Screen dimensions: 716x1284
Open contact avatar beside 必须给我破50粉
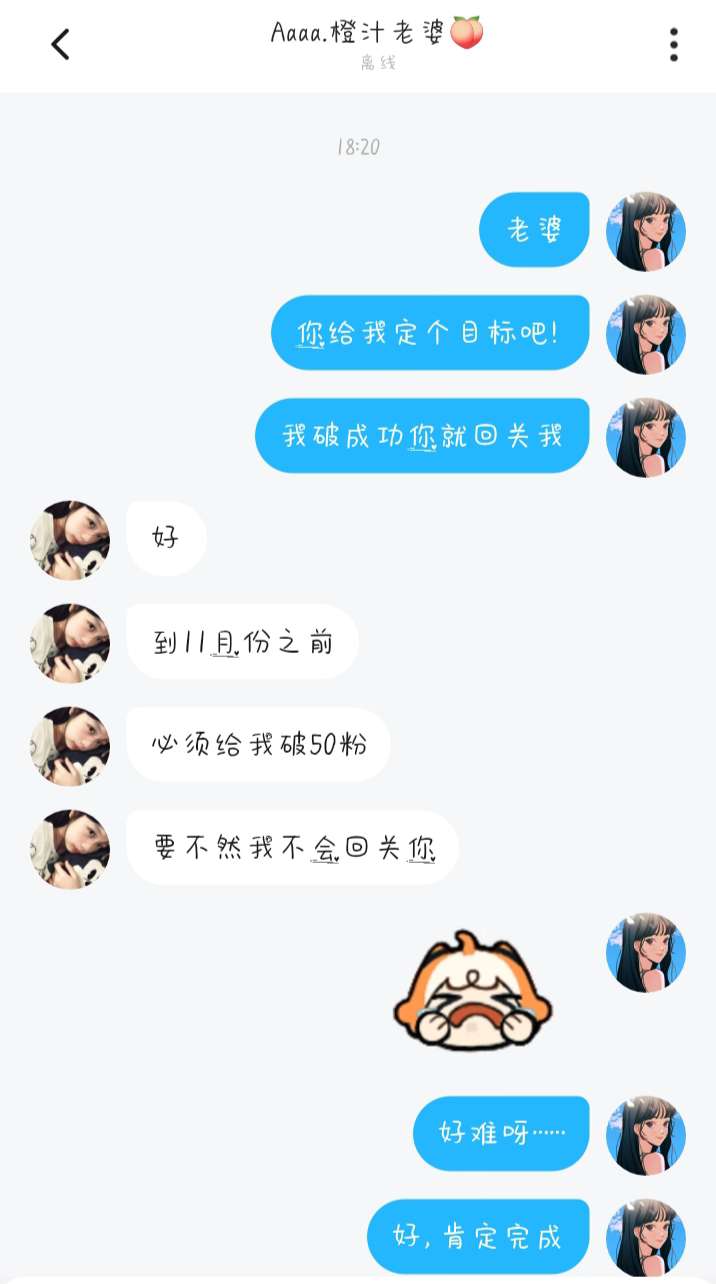70,746
